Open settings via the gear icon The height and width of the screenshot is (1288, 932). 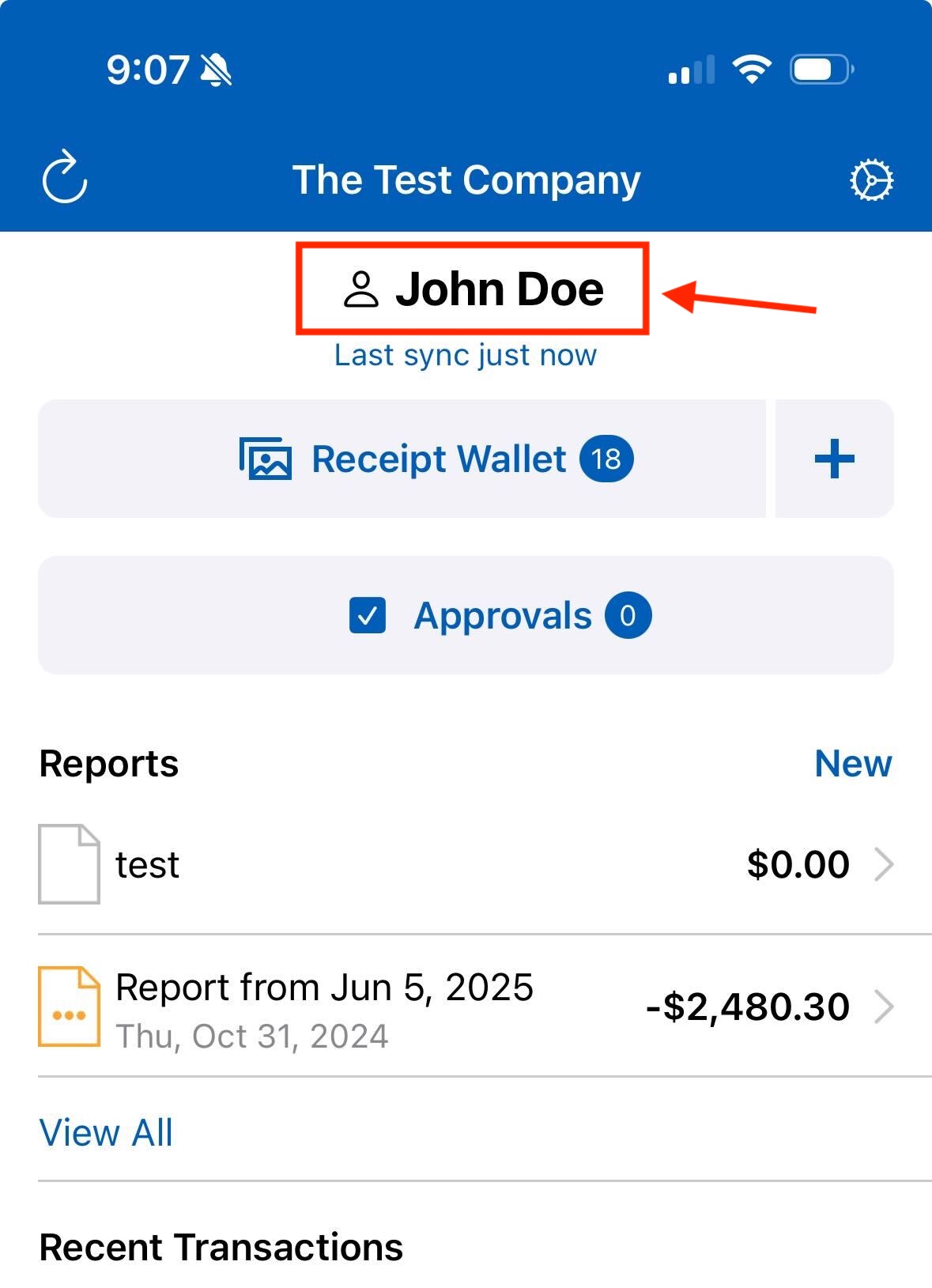coord(871,180)
